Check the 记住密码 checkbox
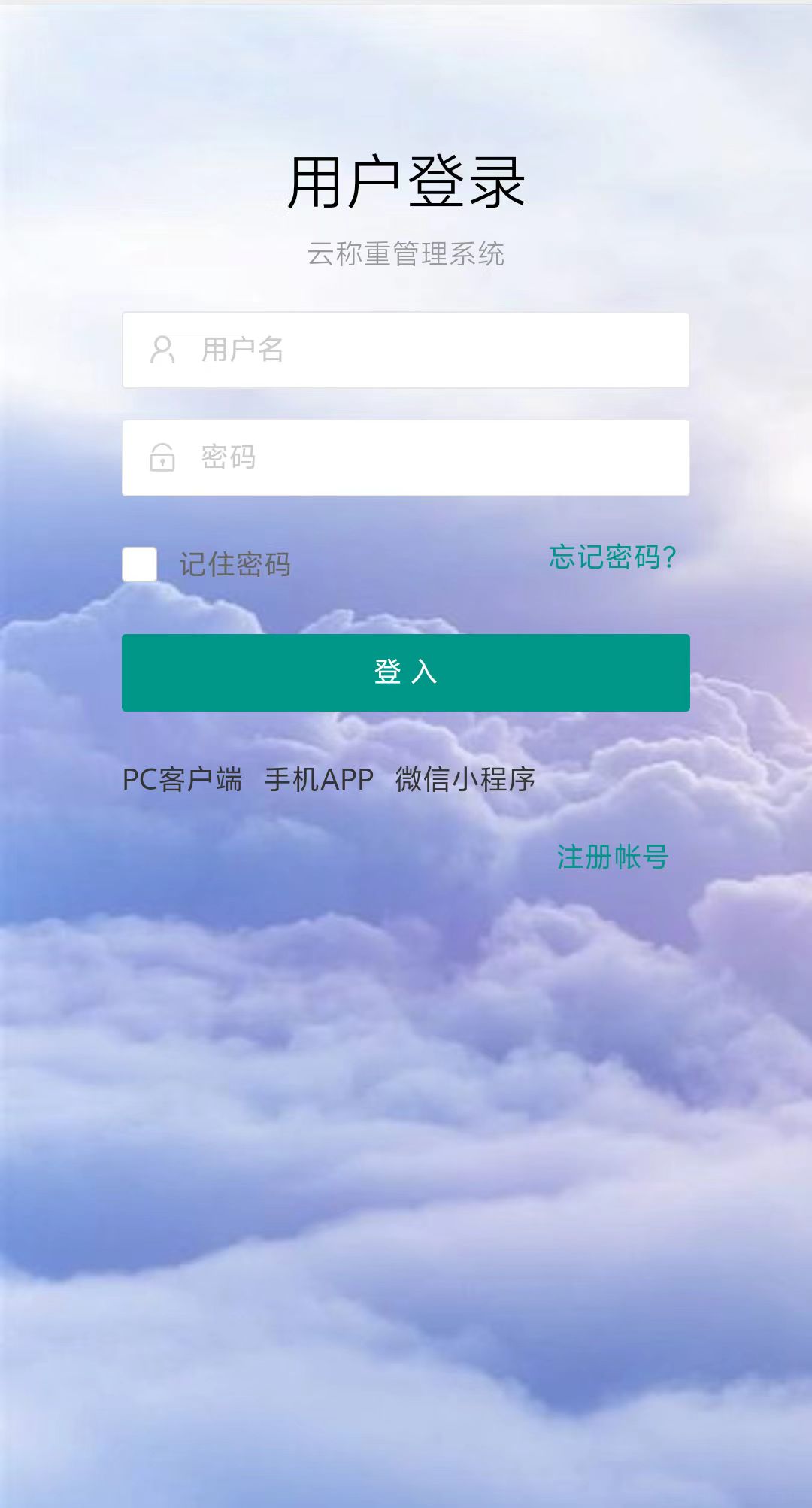The height and width of the screenshot is (1508, 812). [x=140, y=564]
